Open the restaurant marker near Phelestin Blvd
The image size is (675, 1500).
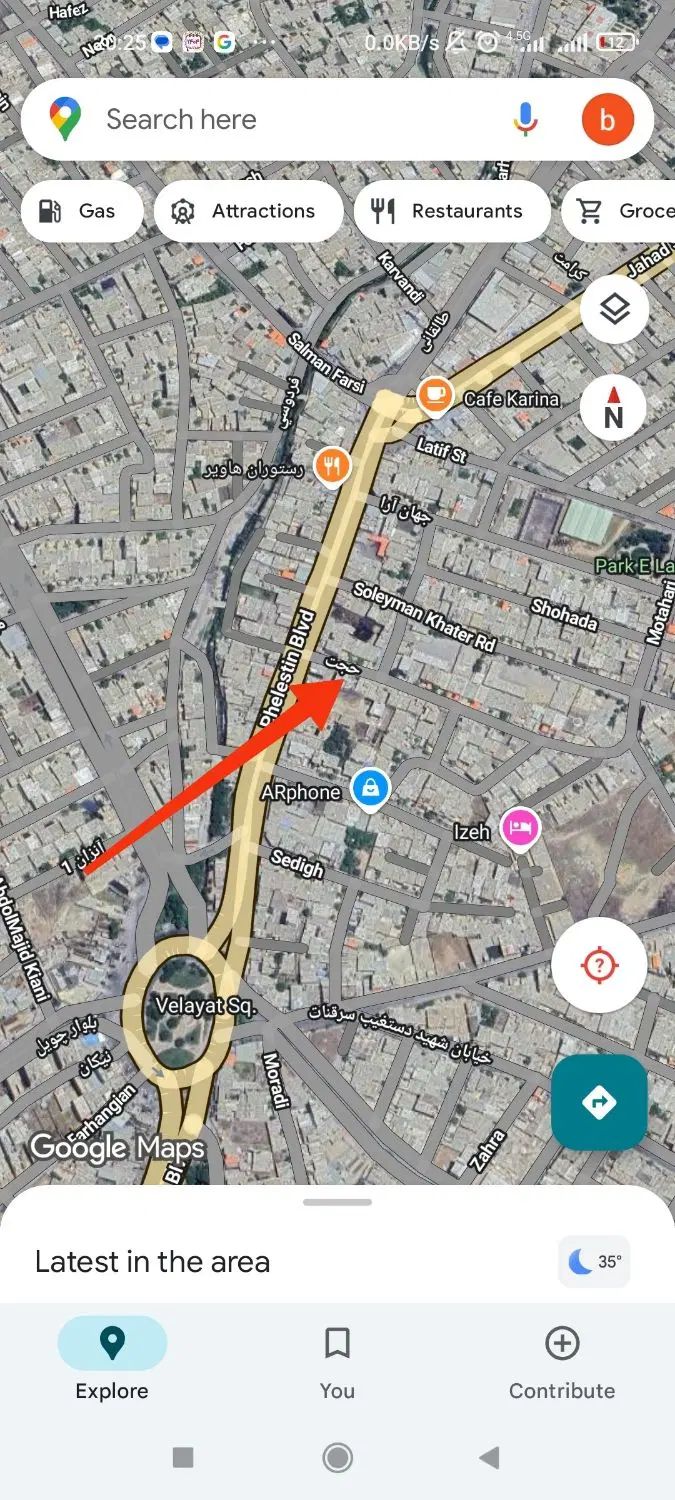tap(332, 465)
